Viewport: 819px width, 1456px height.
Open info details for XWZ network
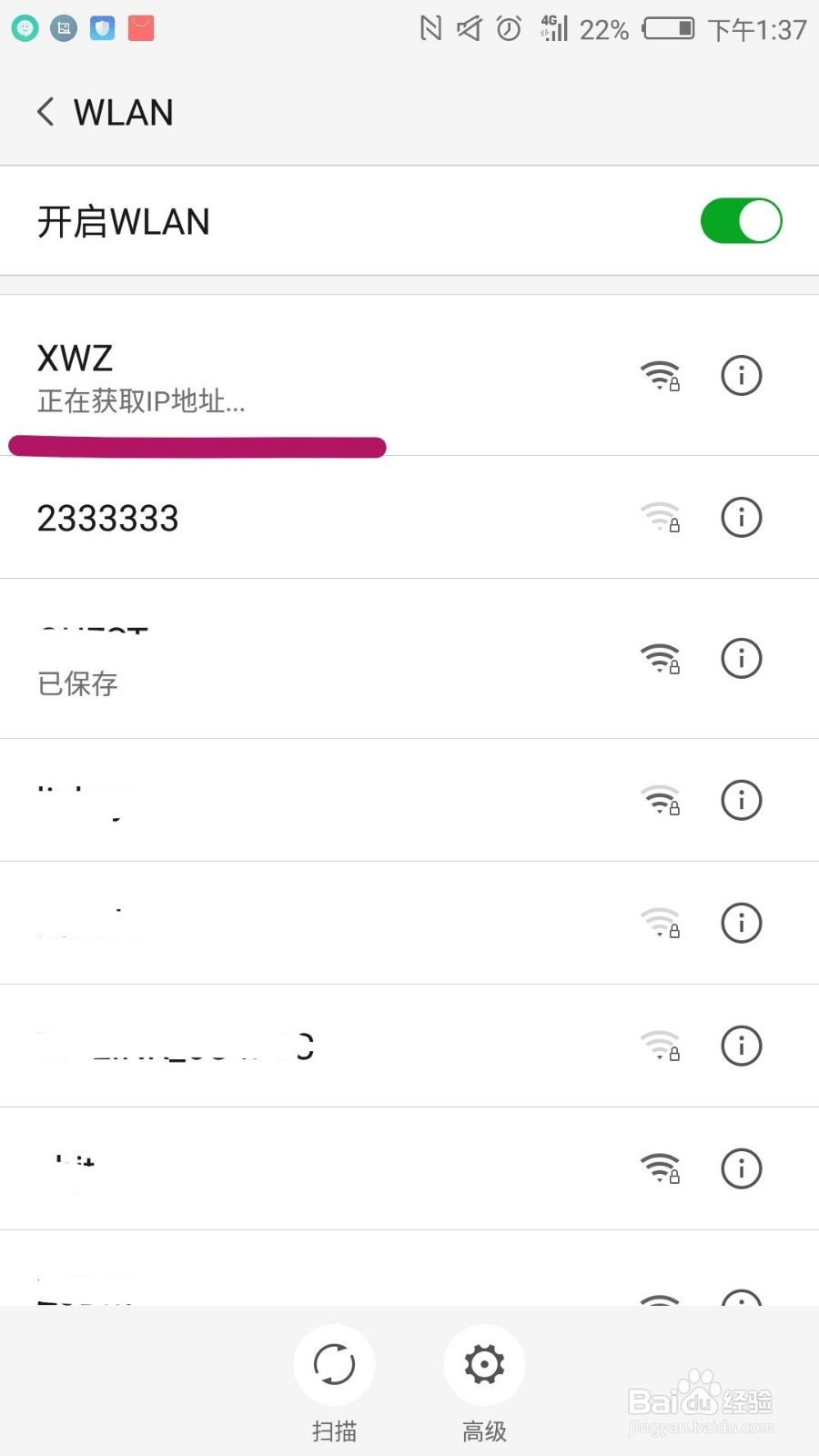pyautogui.click(x=741, y=375)
